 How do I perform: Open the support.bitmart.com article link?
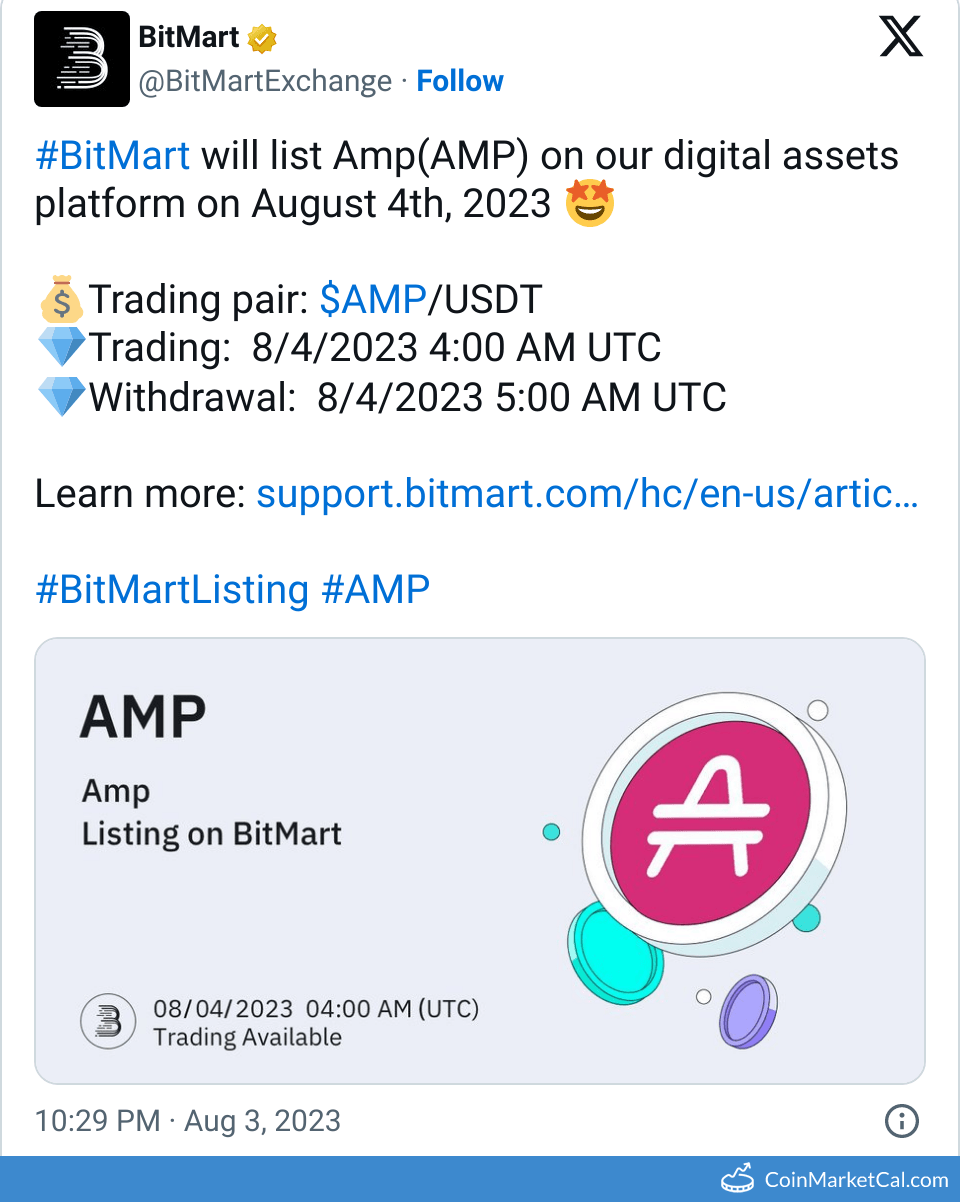(587, 494)
